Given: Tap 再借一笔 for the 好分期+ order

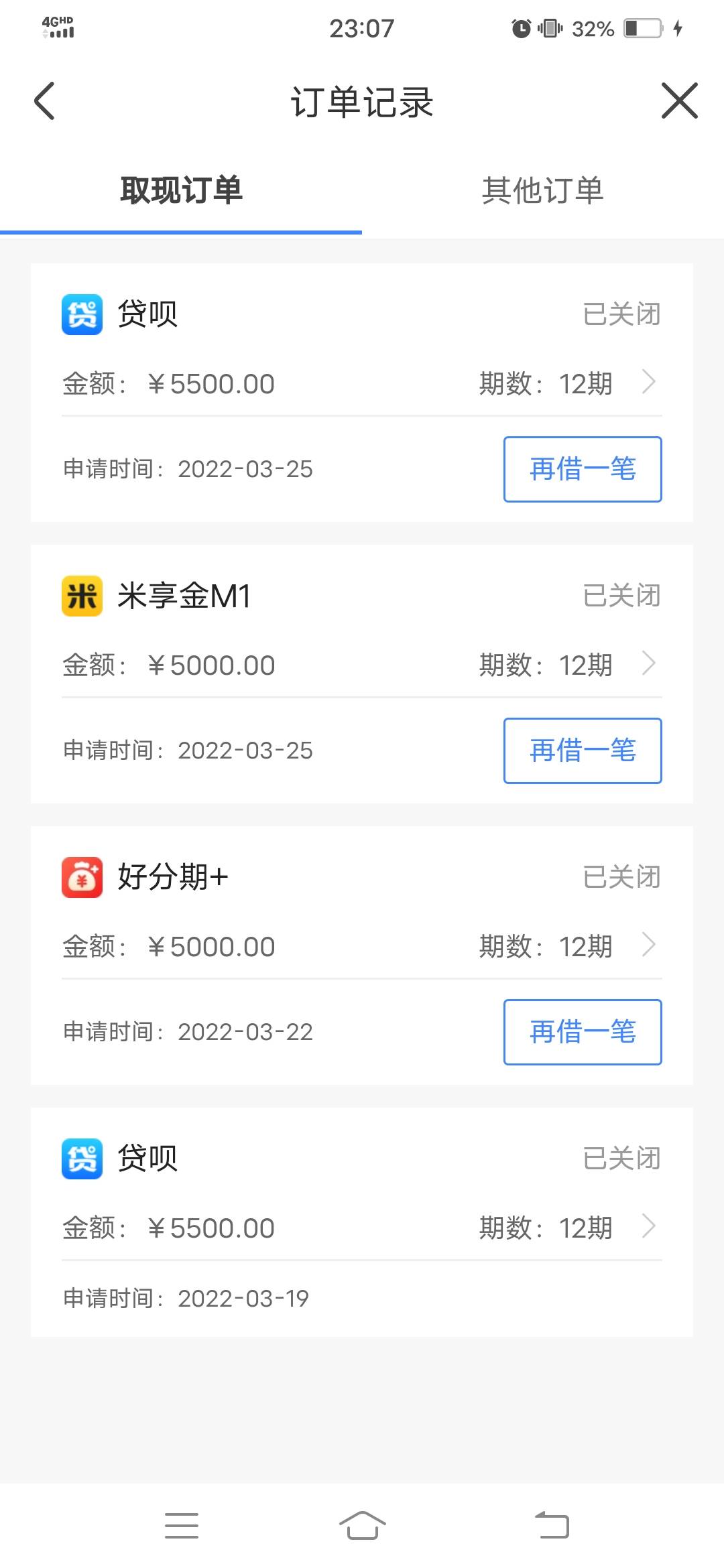Looking at the screenshot, I should (x=583, y=1032).
